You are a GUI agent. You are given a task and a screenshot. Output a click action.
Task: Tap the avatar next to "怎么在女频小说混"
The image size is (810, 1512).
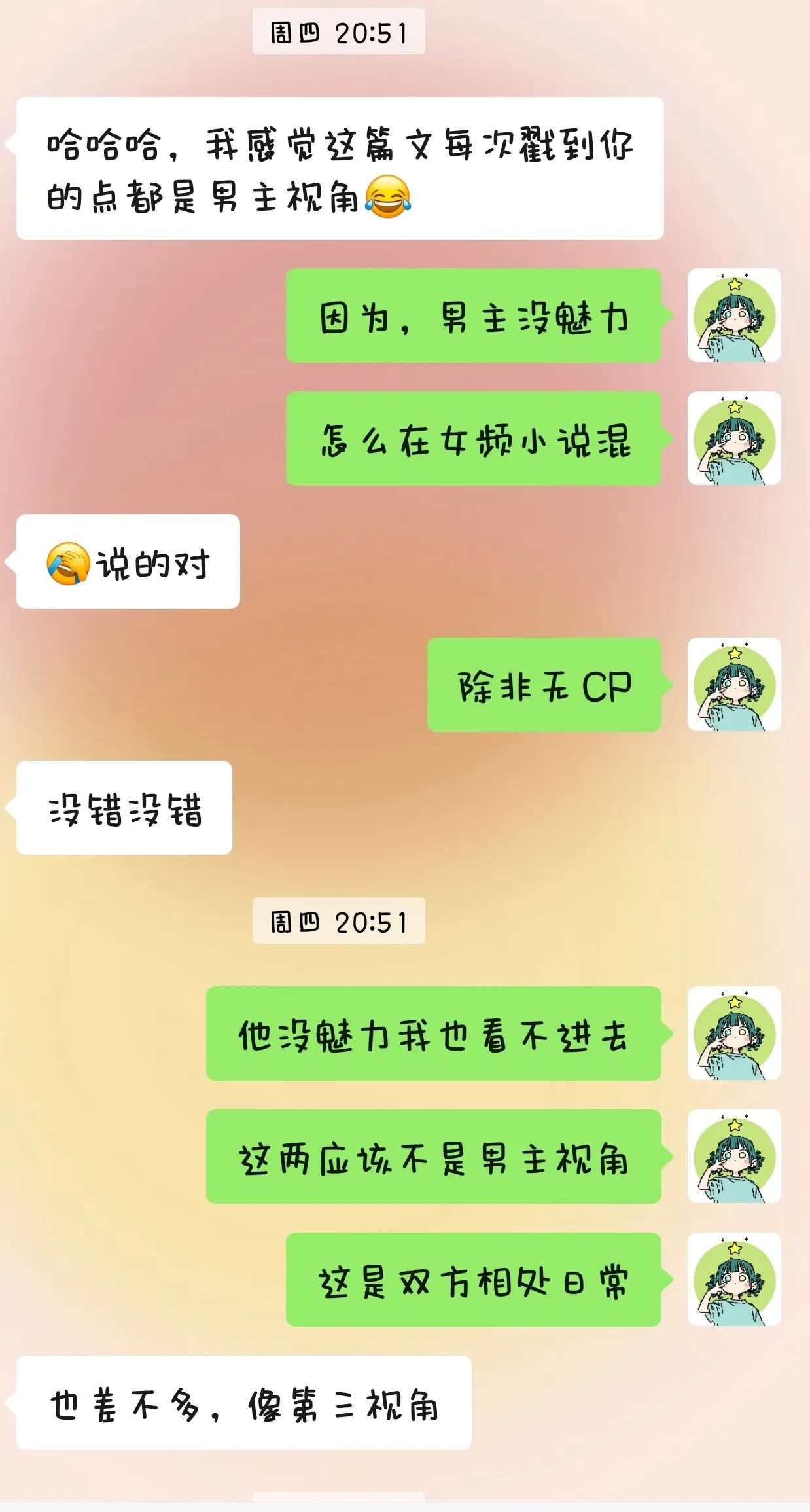tap(733, 439)
